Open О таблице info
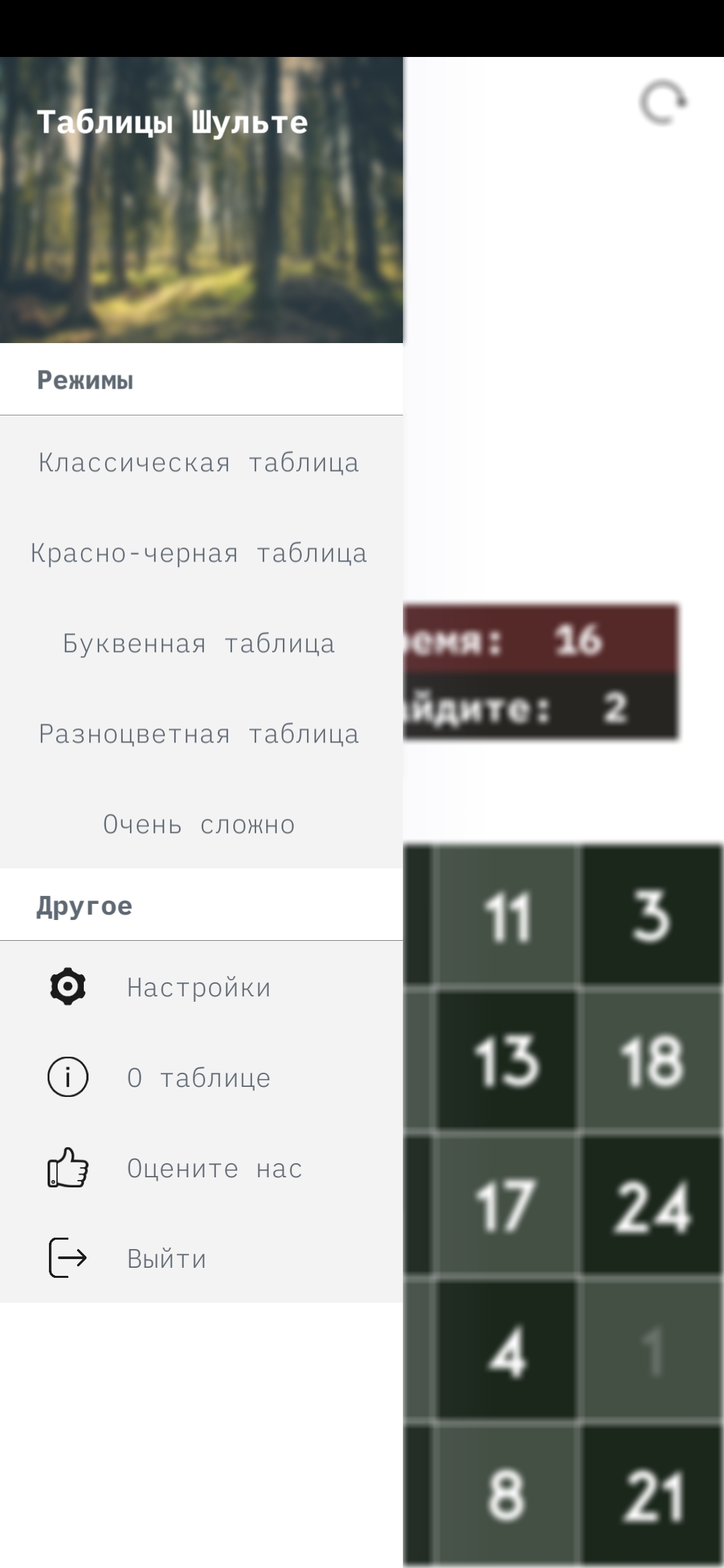 201,1077
